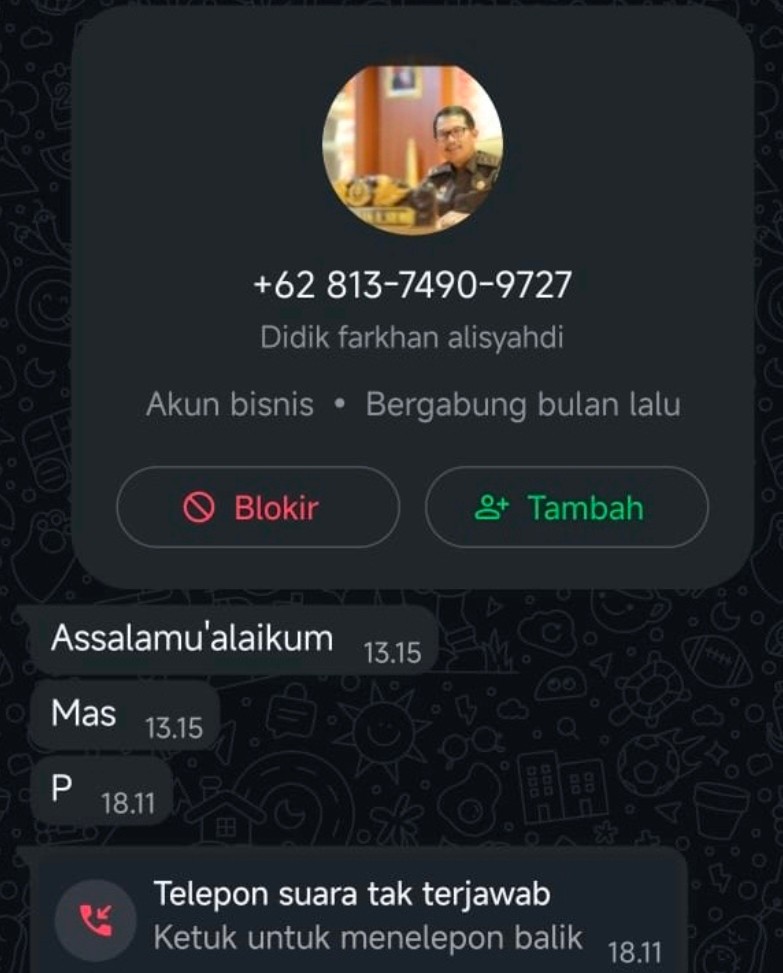Open the Akun bisnis label
This screenshot has height=973, width=783.
[x=230, y=404]
